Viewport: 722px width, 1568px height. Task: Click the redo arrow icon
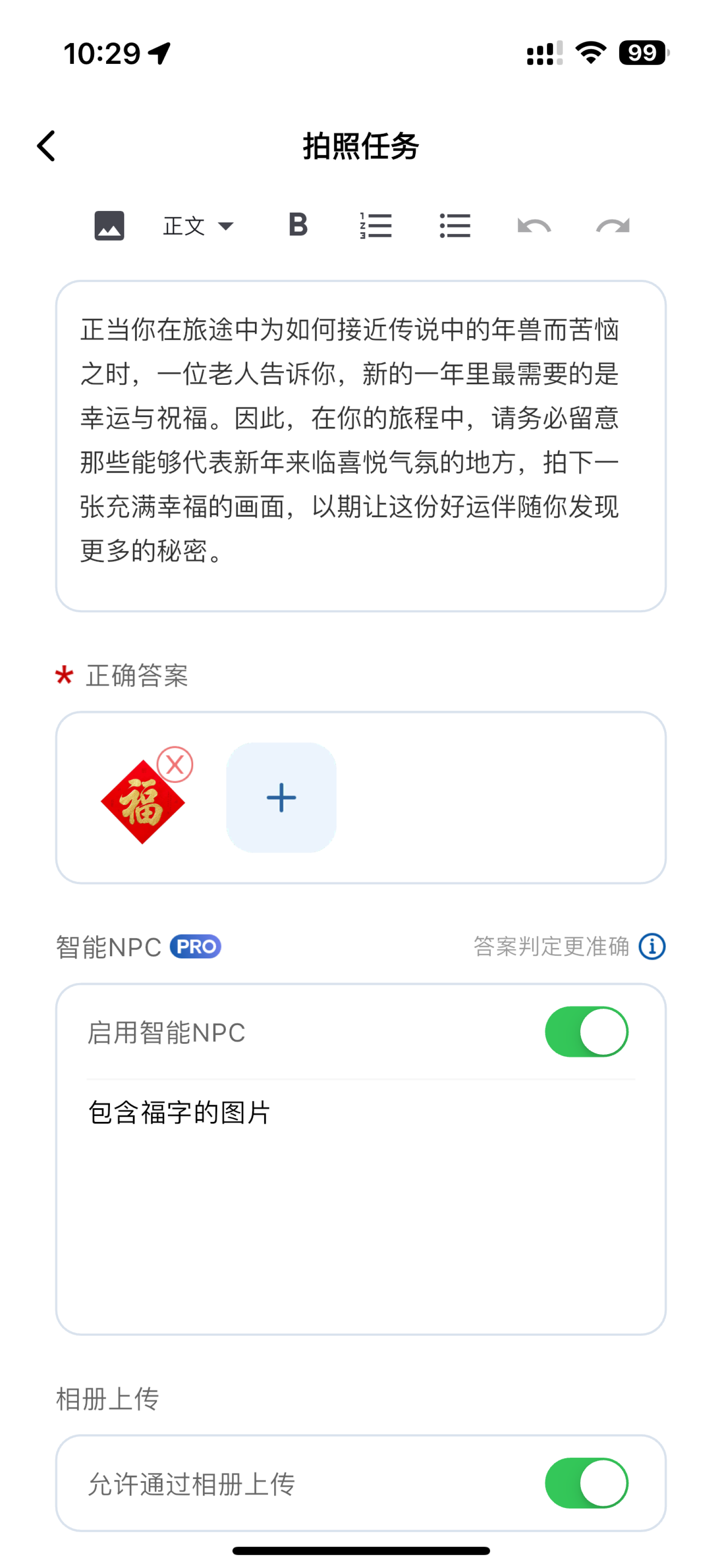coord(613,225)
